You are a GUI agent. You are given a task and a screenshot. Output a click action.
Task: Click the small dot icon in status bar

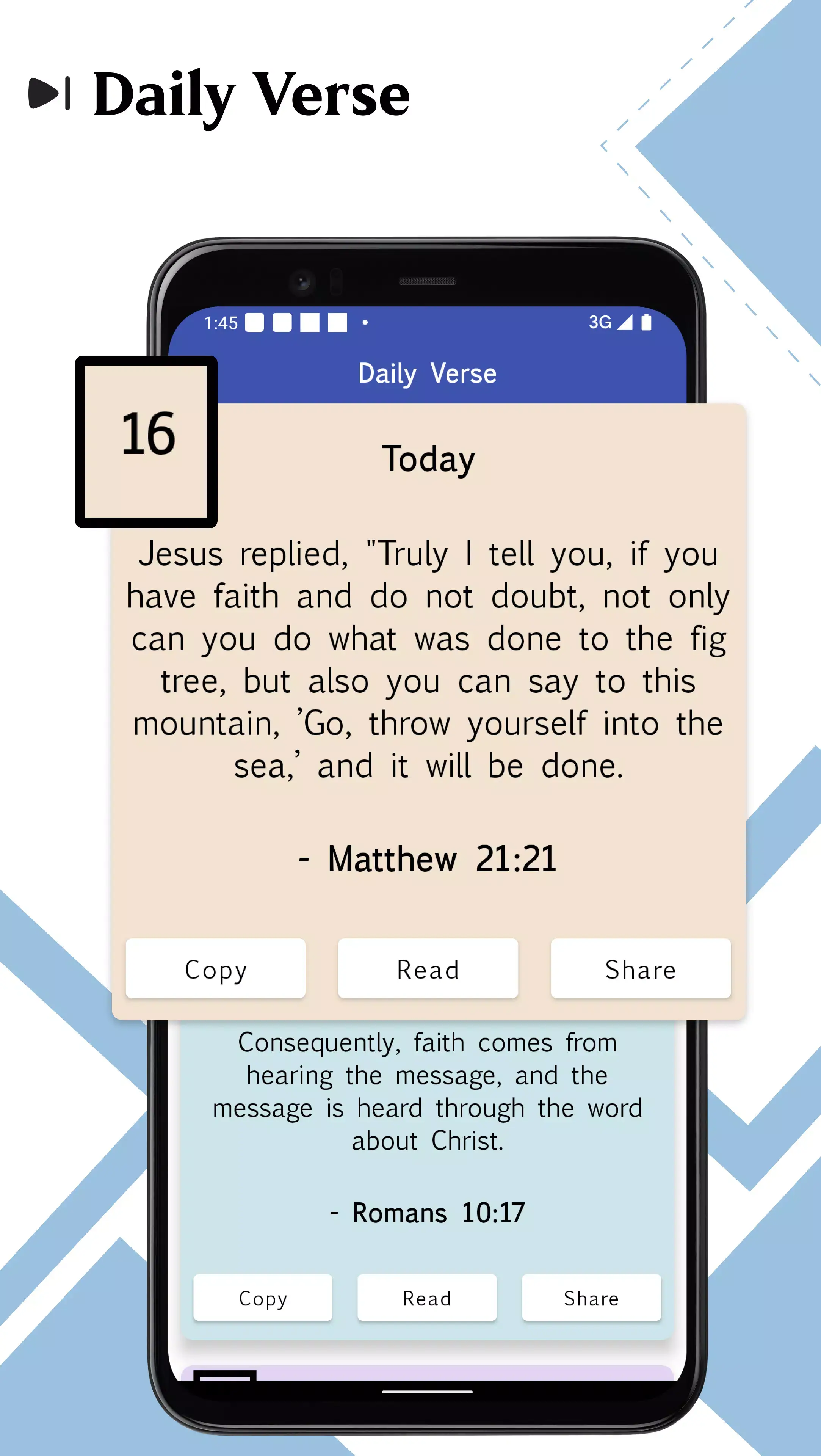365,323
